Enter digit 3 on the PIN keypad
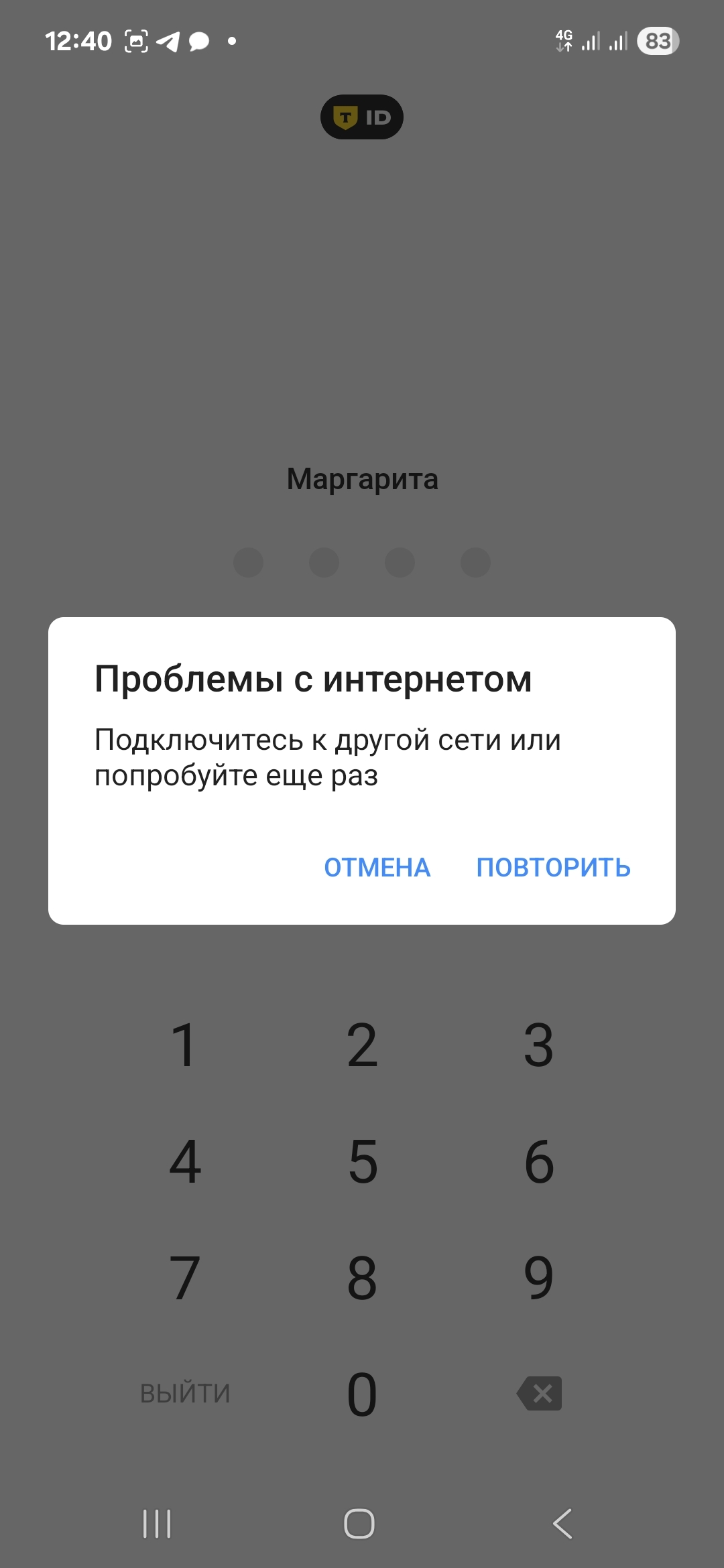The image size is (724, 1568). pyautogui.click(x=539, y=1045)
